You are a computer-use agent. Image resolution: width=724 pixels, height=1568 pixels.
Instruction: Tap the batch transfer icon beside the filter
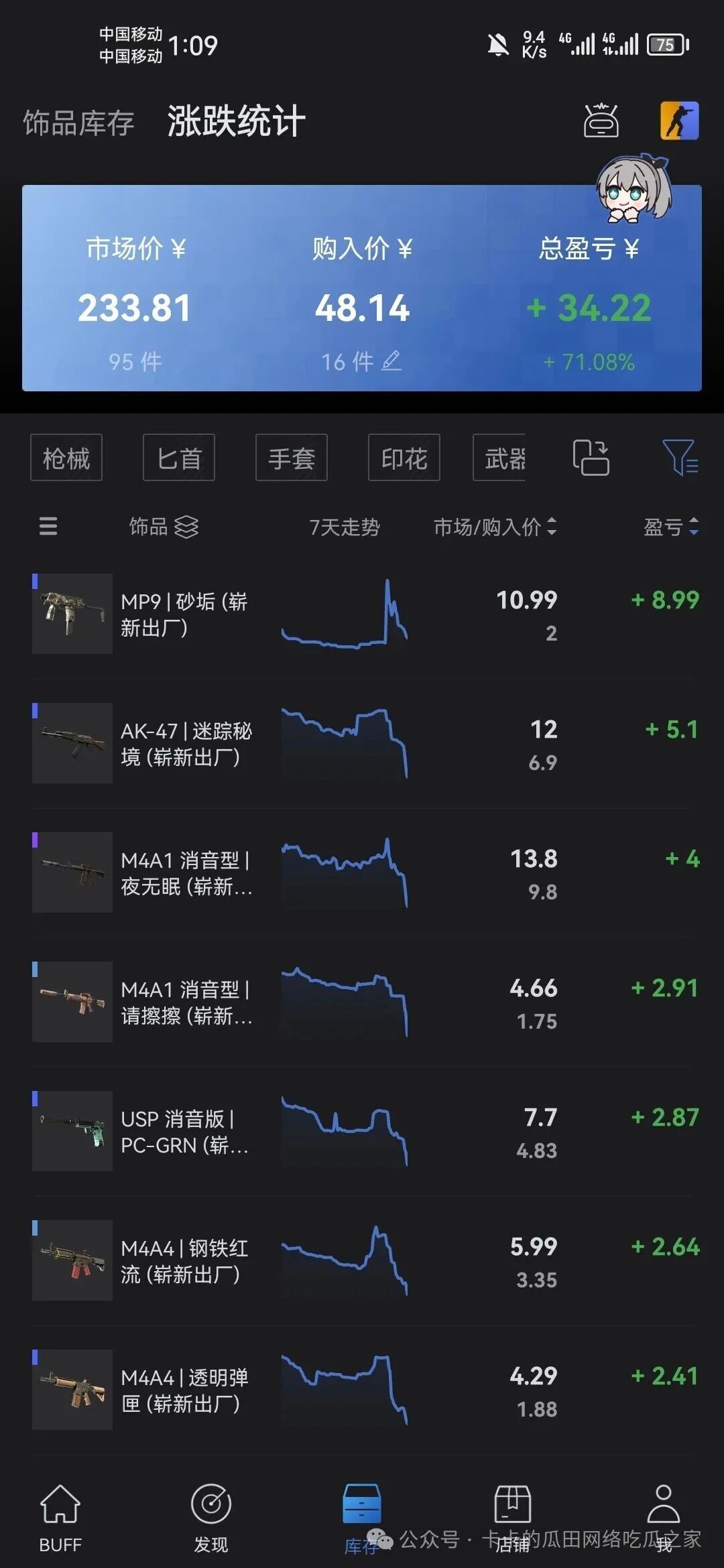(593, 458)
